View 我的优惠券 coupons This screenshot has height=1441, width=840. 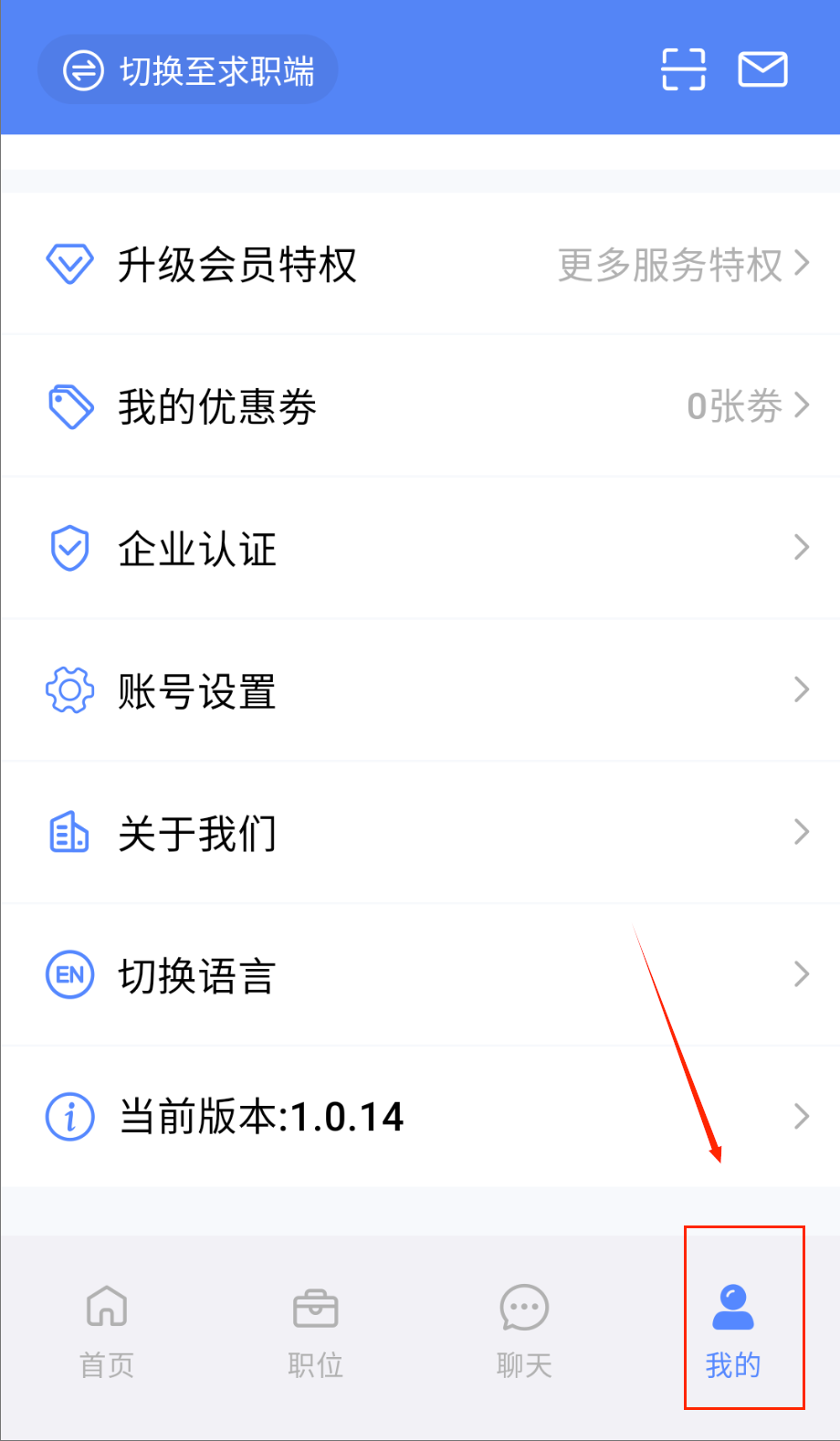click(x=420, y=406)
